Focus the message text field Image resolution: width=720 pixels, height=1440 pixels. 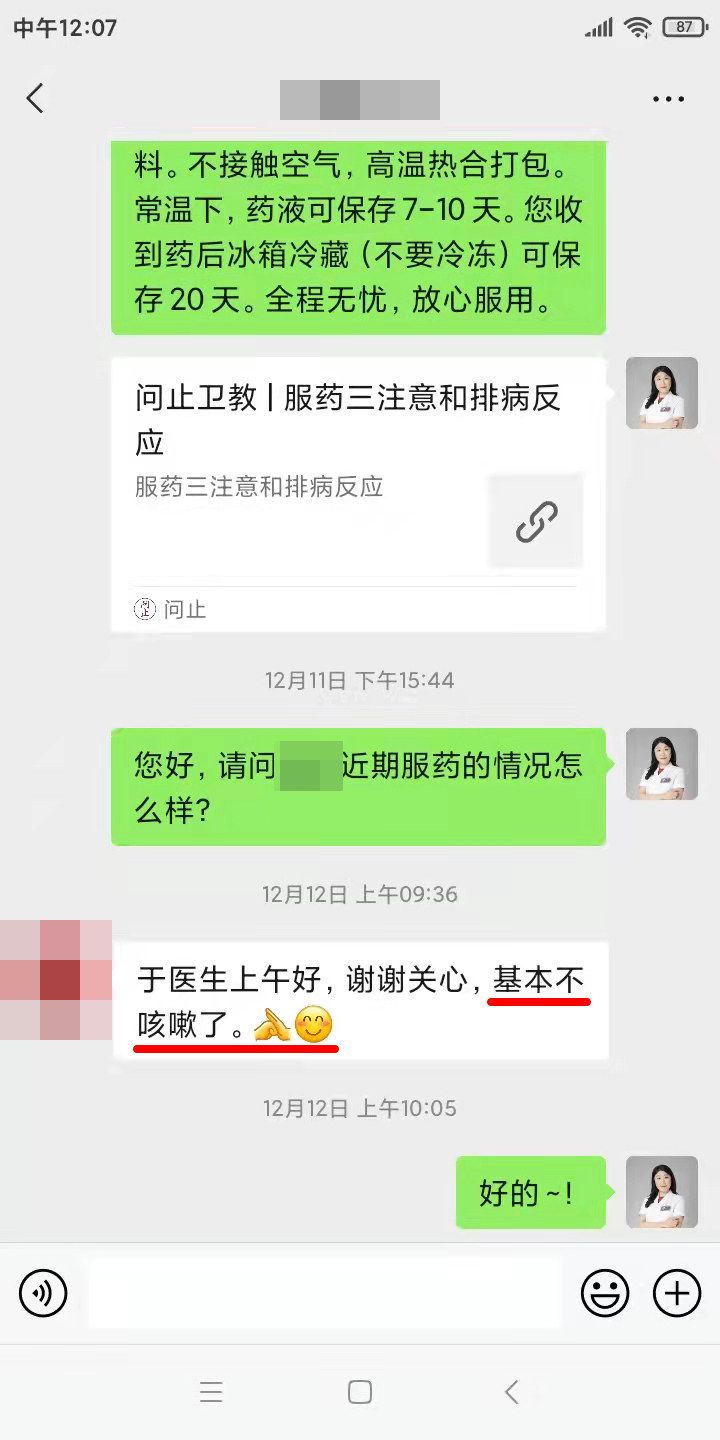[x=325, y=1294]
